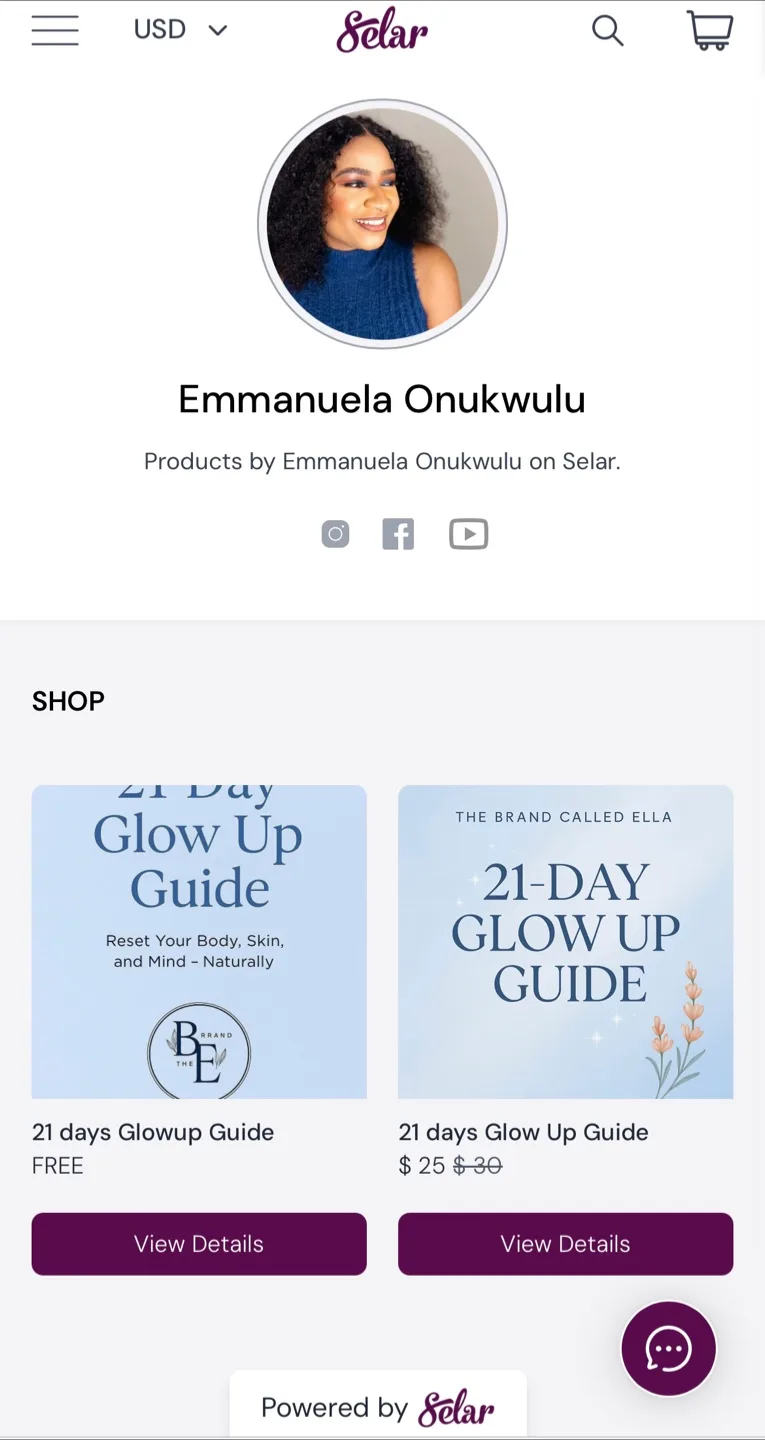This screenshot has height=1440, width=765.
Task: Follow the Powered by Selar link
Action: click(x=378, y=1408)
